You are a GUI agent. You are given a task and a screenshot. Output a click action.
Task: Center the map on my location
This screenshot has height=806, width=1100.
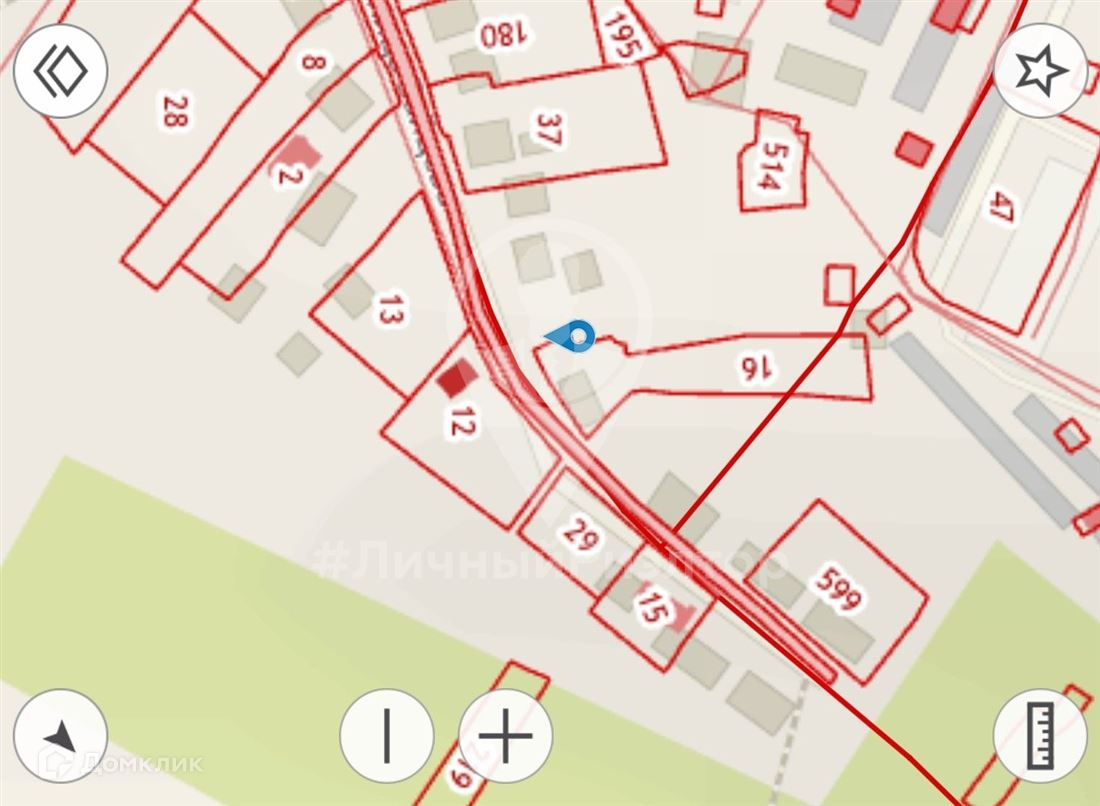[x=60, y=736]
